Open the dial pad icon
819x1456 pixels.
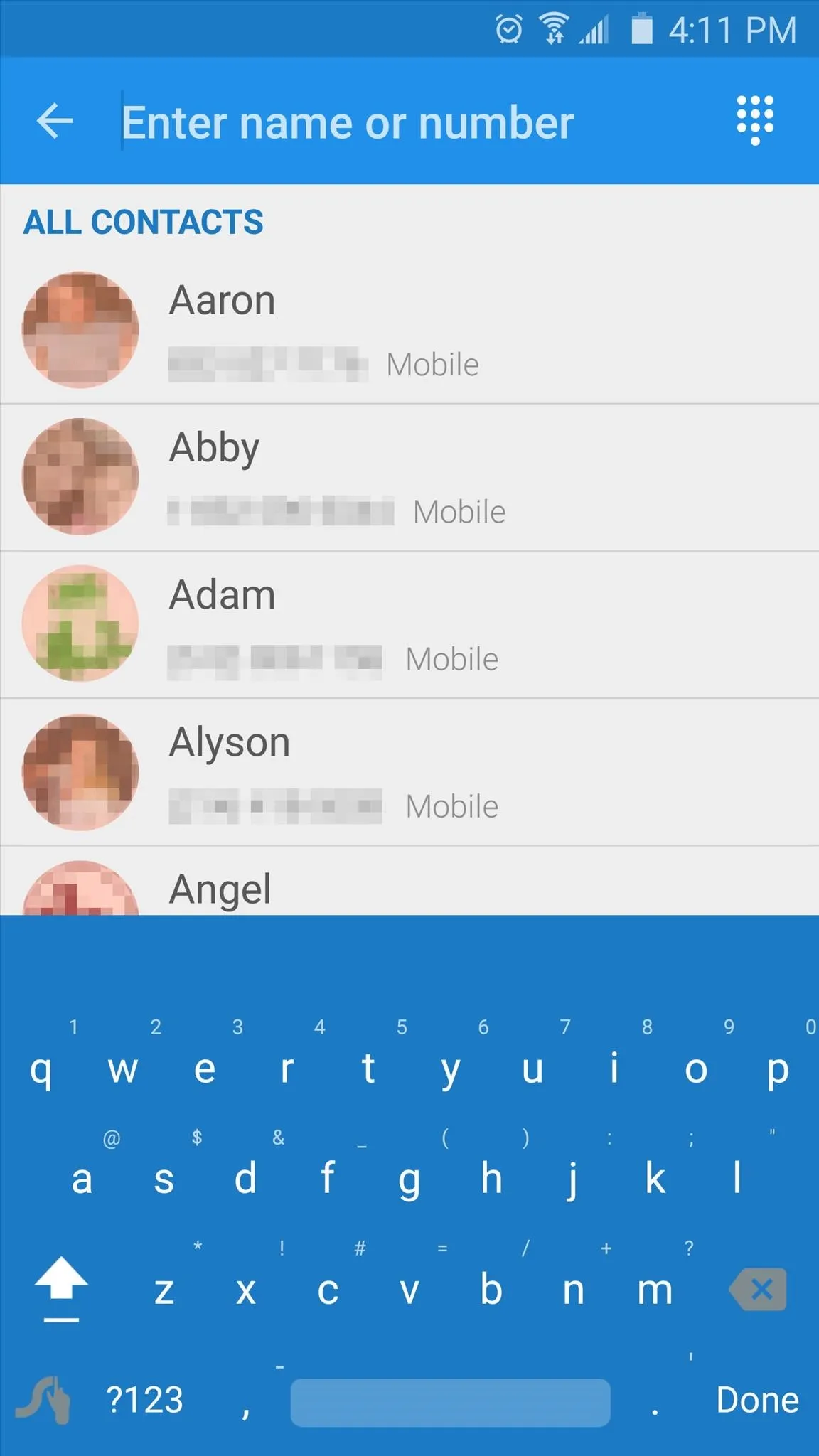point(755,120)
